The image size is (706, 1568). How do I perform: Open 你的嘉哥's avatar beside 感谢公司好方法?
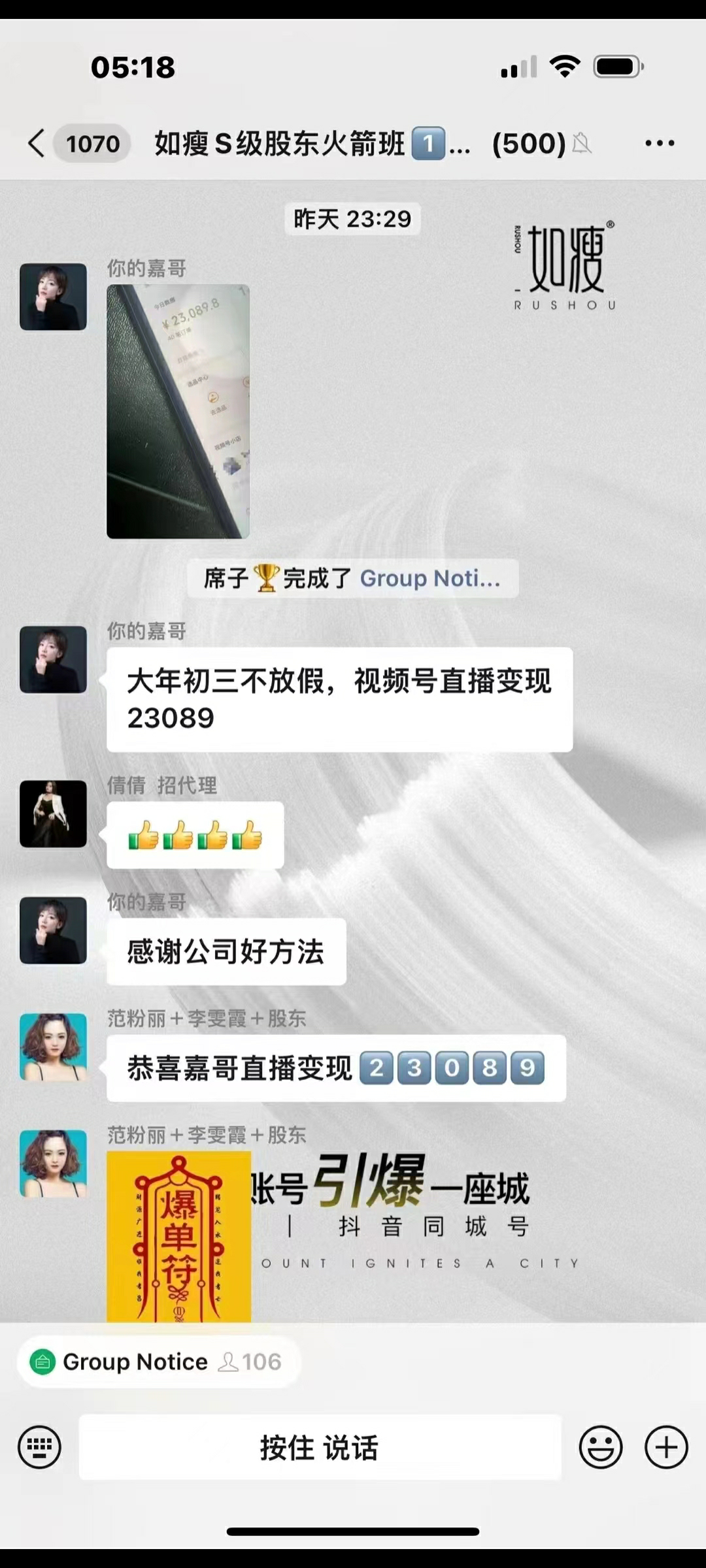[53, 930]
